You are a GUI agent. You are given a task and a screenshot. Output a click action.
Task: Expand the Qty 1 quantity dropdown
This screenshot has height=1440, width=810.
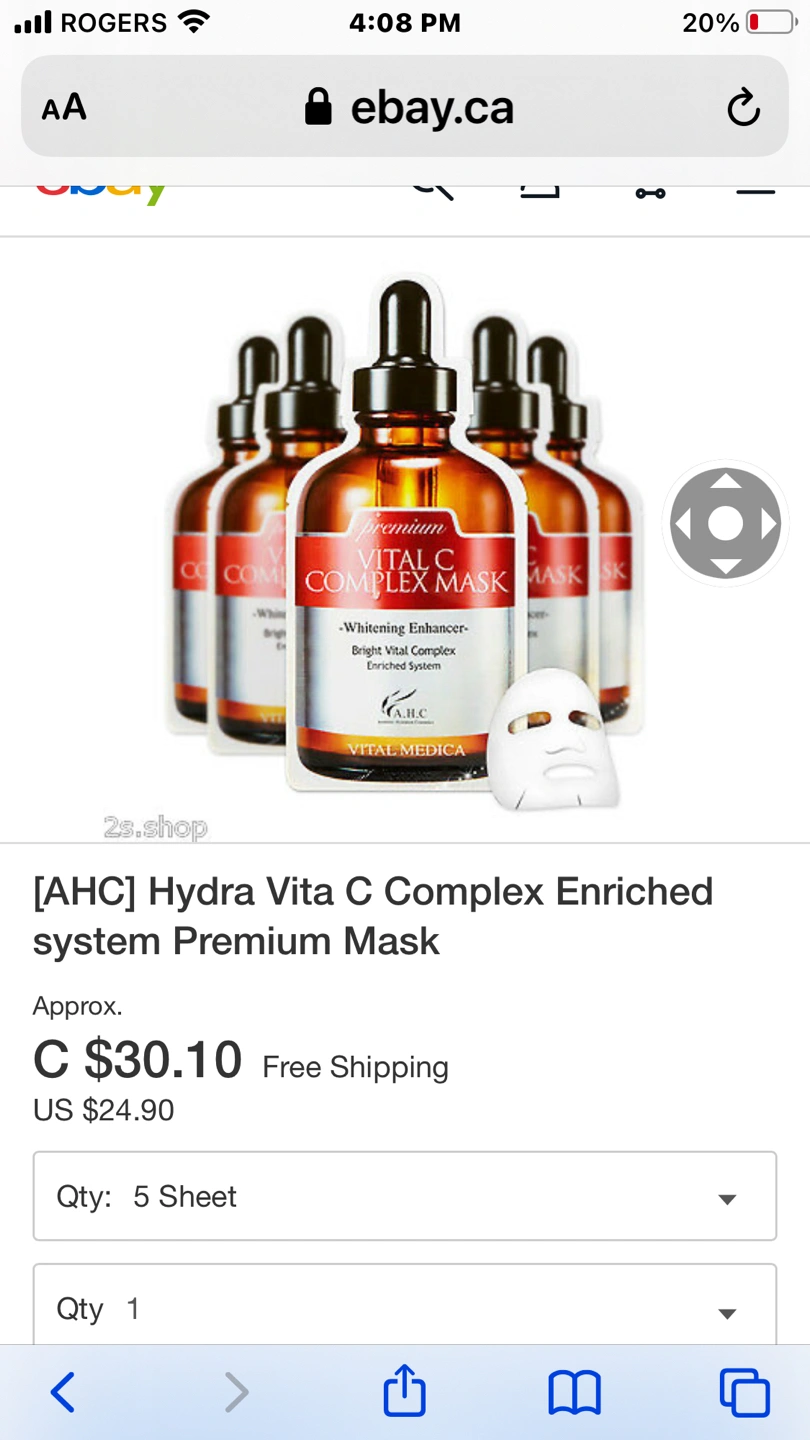pyautogui.click(x=405, y=1307)
